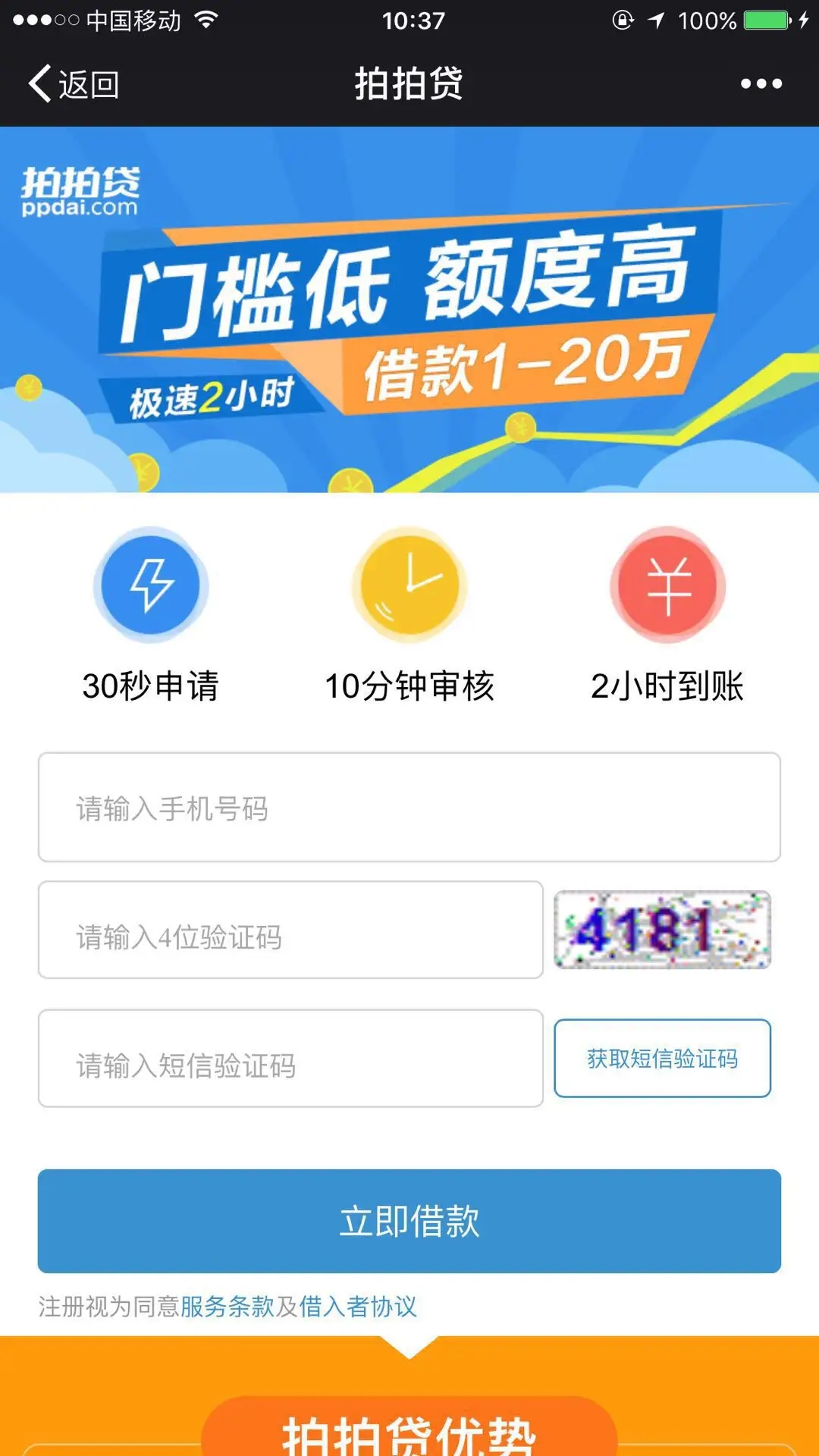This screenshot has width=819, height=1456.
Task: Open the three-dot overflow menu
Action: point(761,83)
